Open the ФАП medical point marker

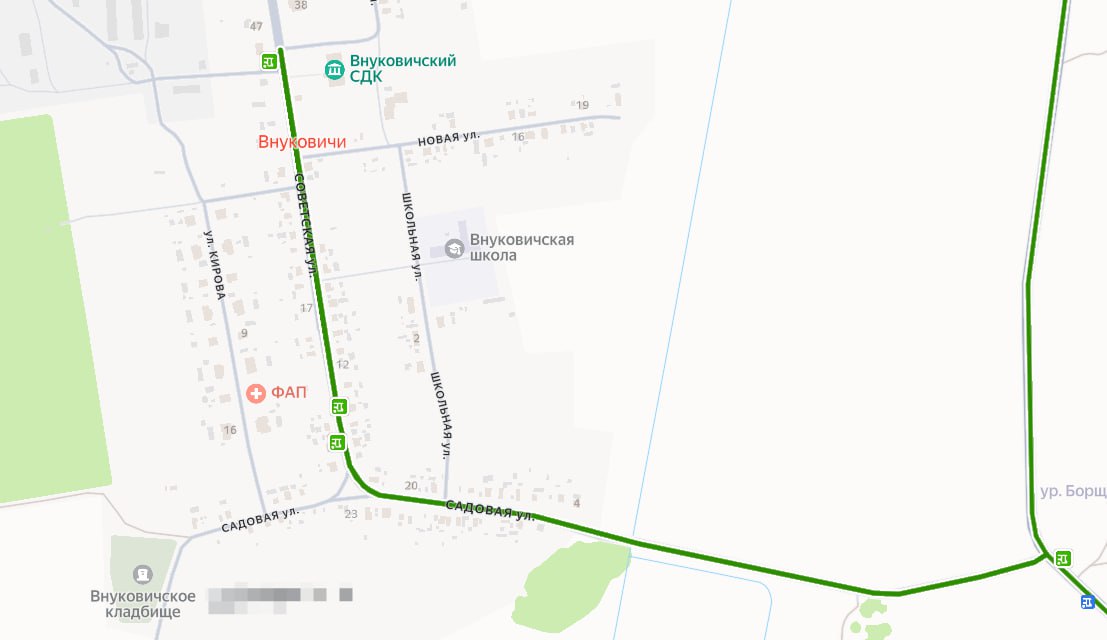click(256, 393)
